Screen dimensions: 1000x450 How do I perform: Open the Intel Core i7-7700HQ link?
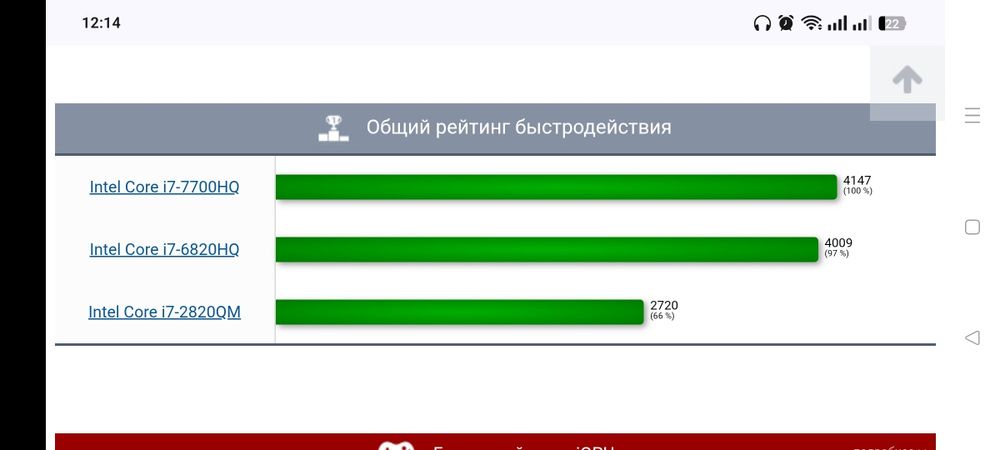click(x=164, y=187)
